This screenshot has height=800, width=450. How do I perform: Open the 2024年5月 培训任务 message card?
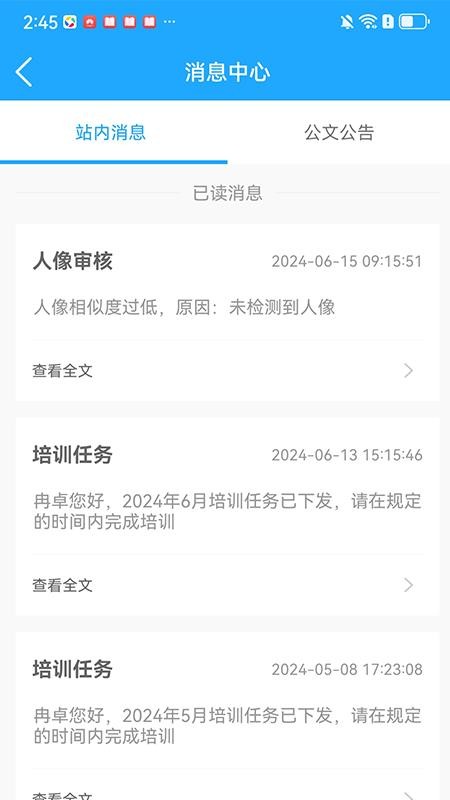[228, 716]
